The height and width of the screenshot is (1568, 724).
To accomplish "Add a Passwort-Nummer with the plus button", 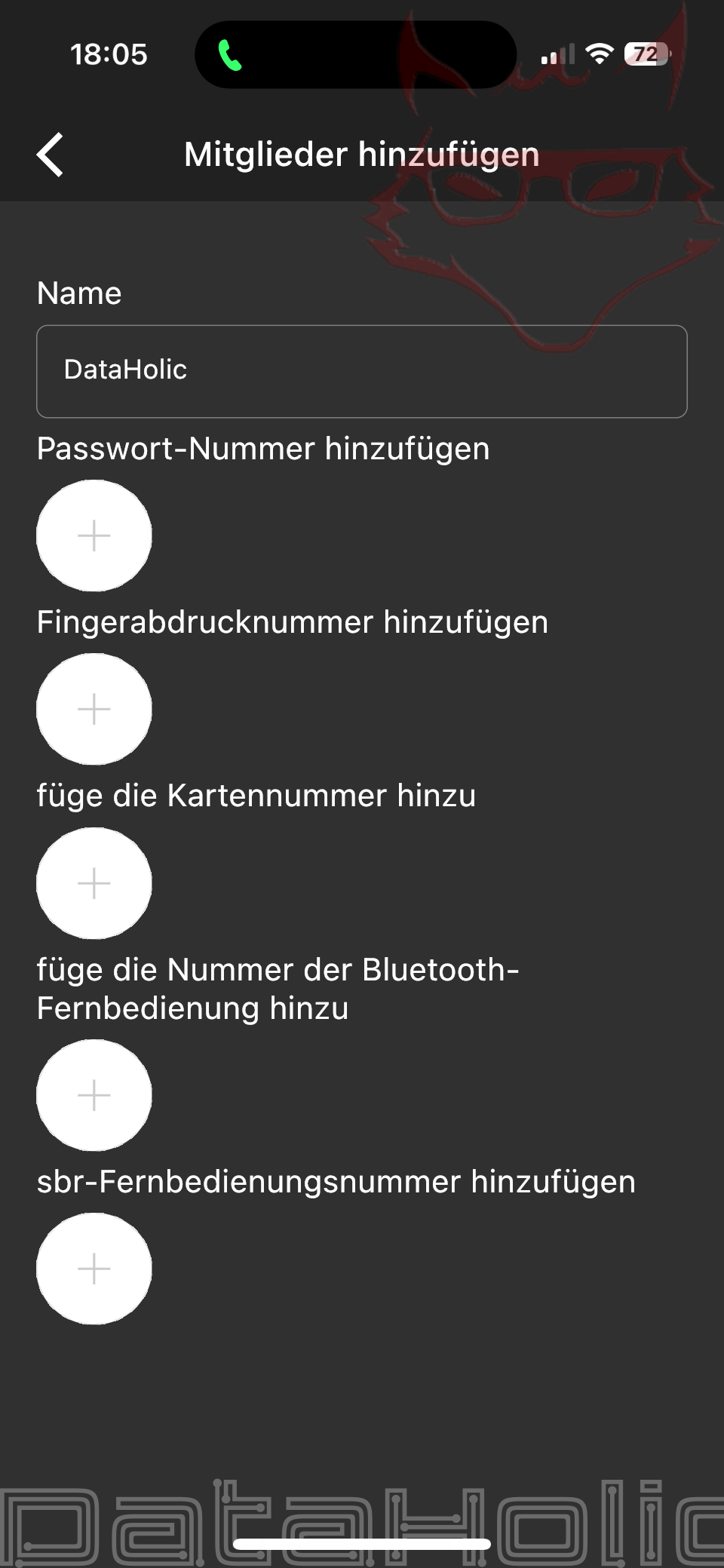I will [x=94, y=535].
